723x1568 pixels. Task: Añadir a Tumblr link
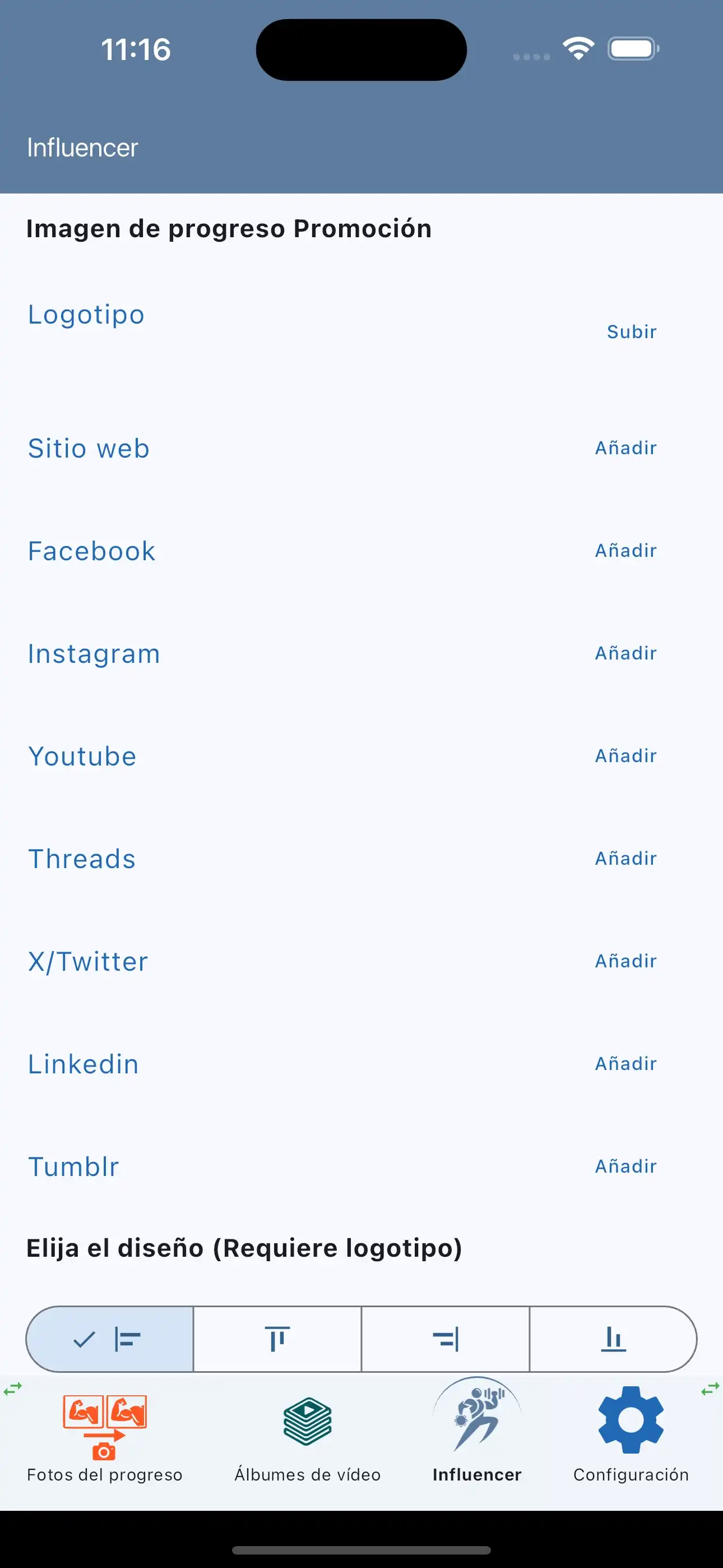[625, 1166]
